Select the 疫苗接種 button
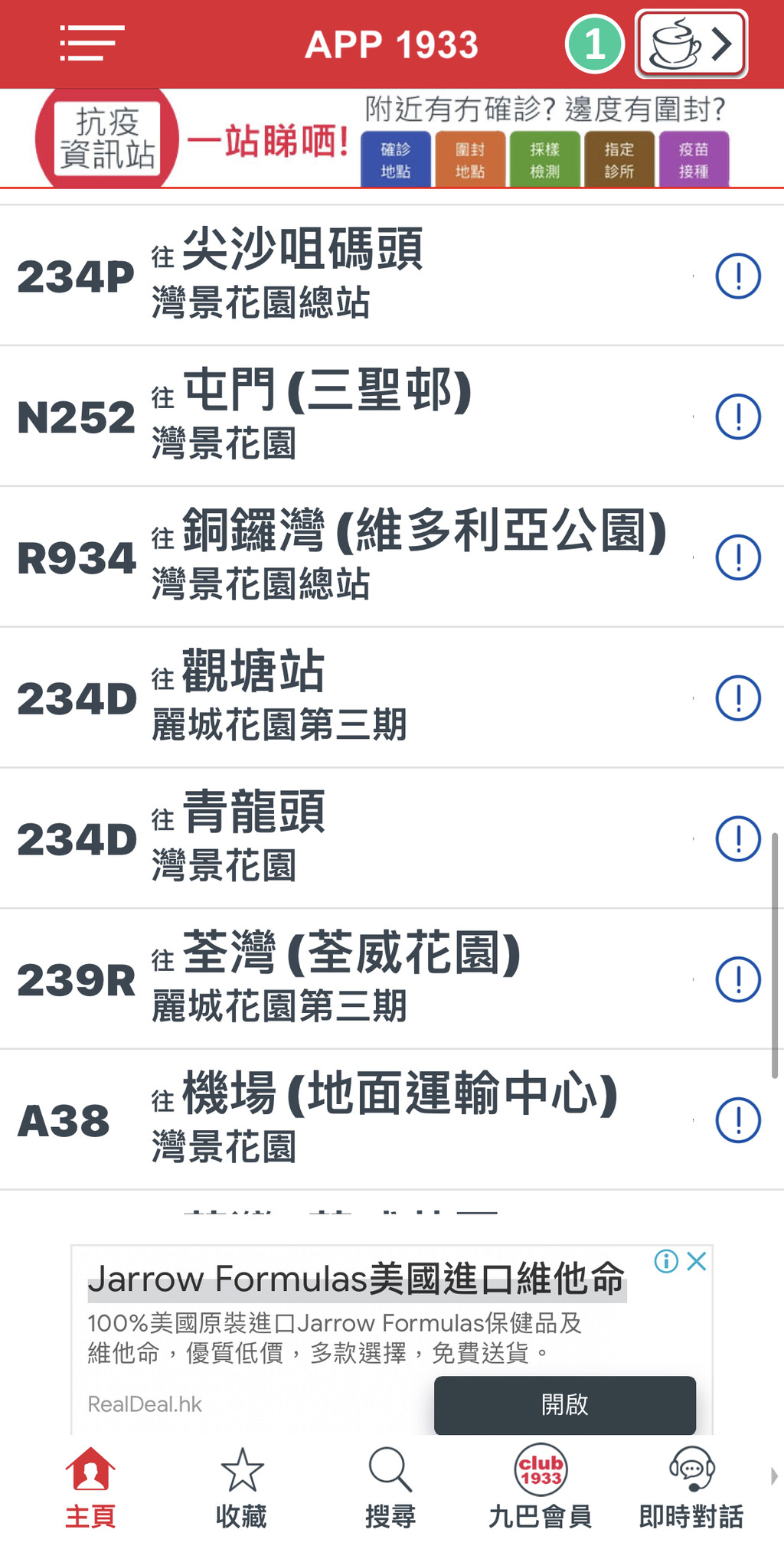The width and height of the screenshot is (784, 1549). point(693,159)
